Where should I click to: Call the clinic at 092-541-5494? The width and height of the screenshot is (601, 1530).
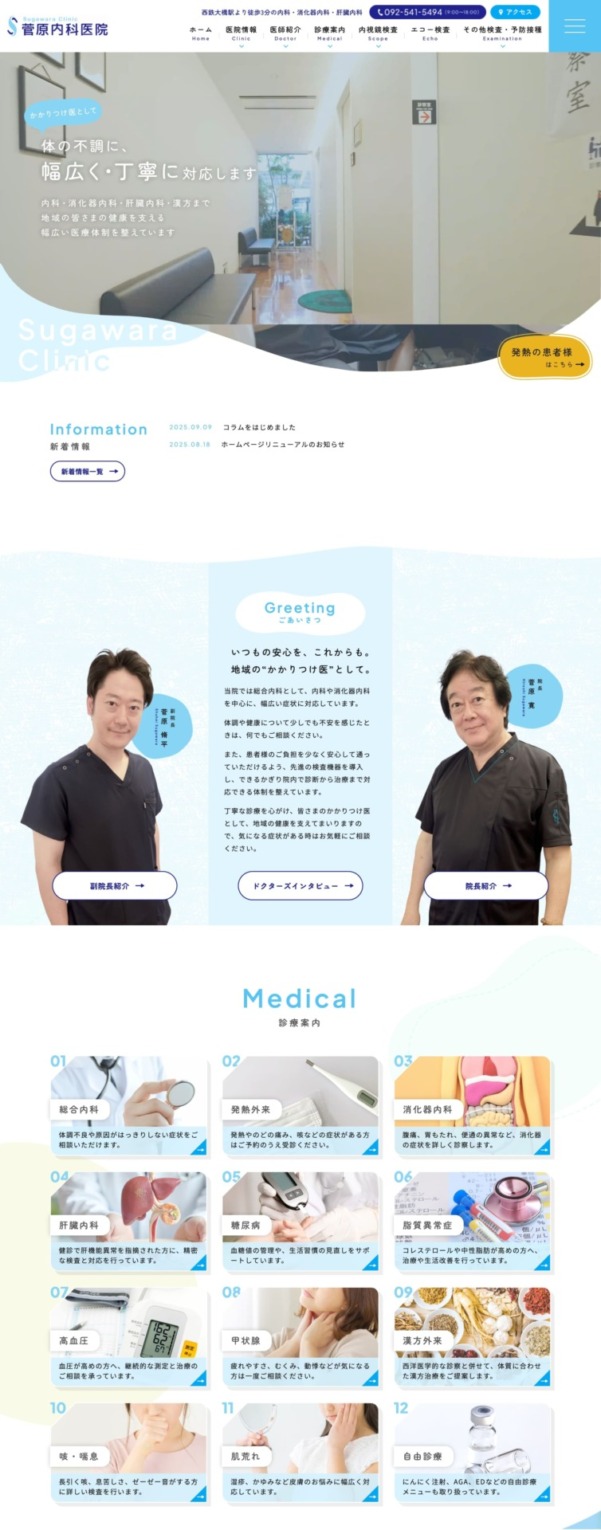point(428,12)
